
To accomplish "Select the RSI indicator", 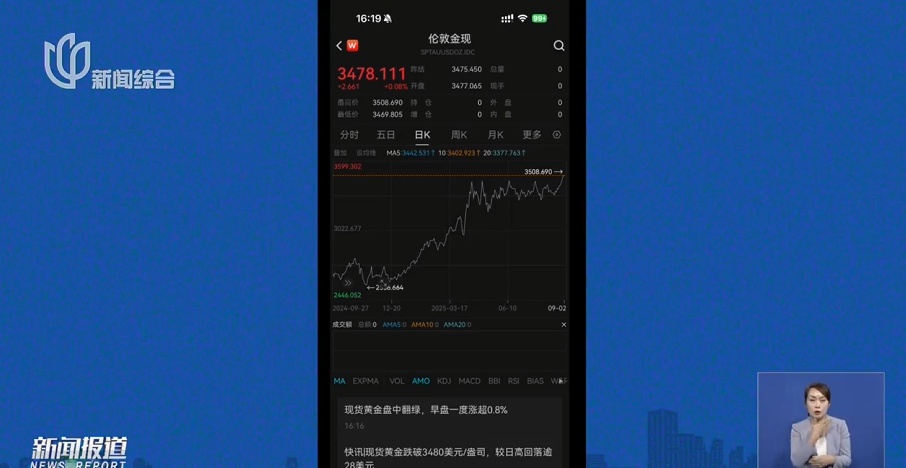I will pos(513,381).
